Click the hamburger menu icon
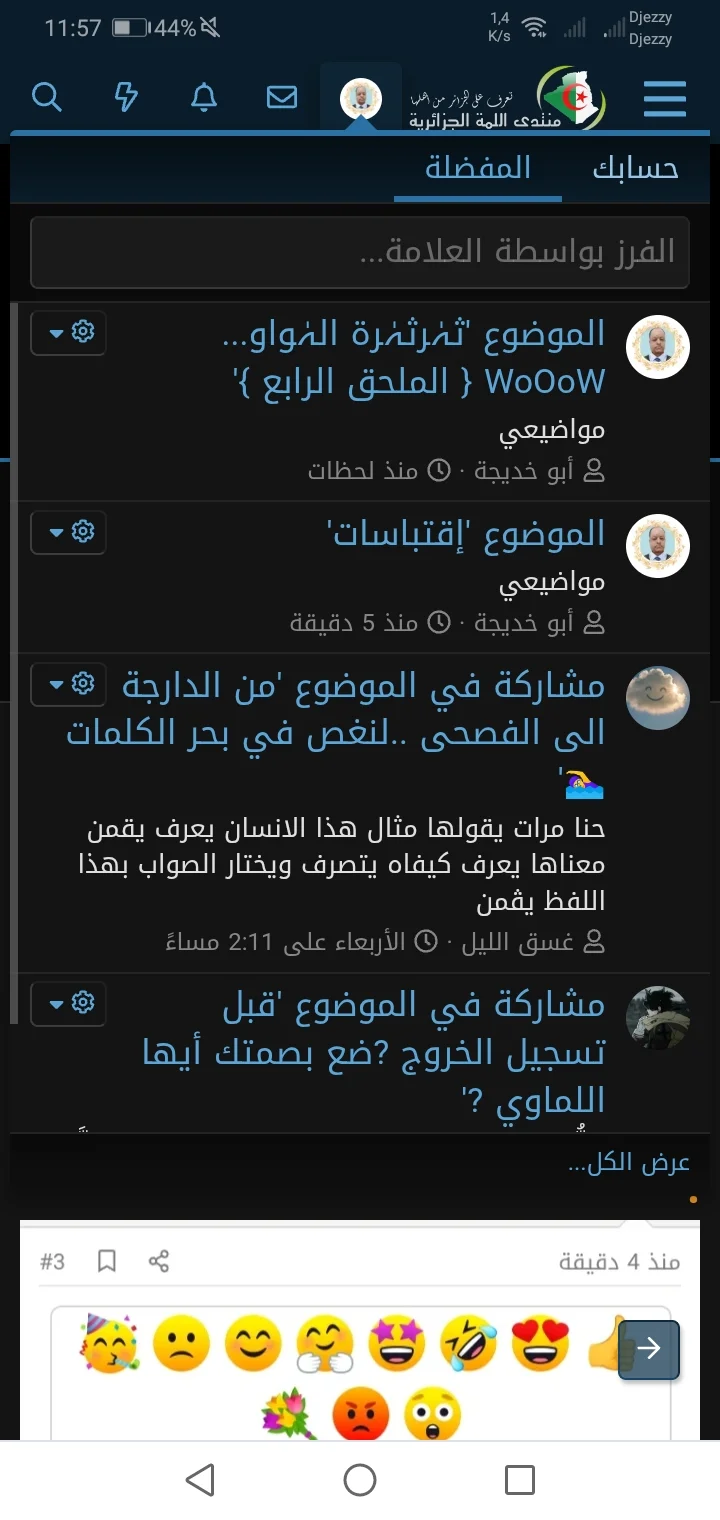Screen dimensions: 720x1520 664,99
